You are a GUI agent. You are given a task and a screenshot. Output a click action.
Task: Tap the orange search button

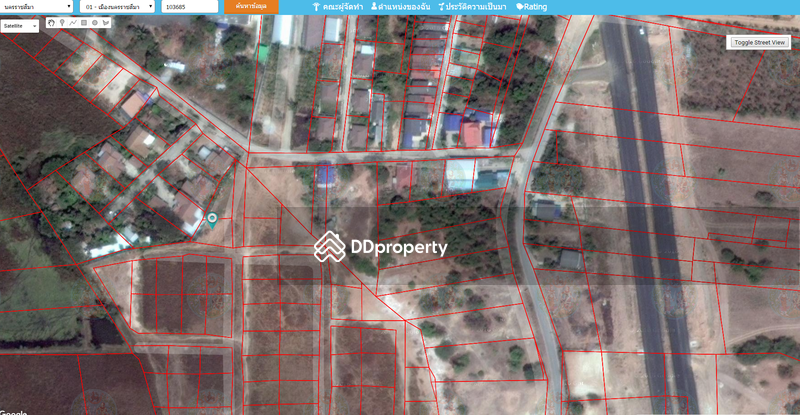(x=251, y=7)
